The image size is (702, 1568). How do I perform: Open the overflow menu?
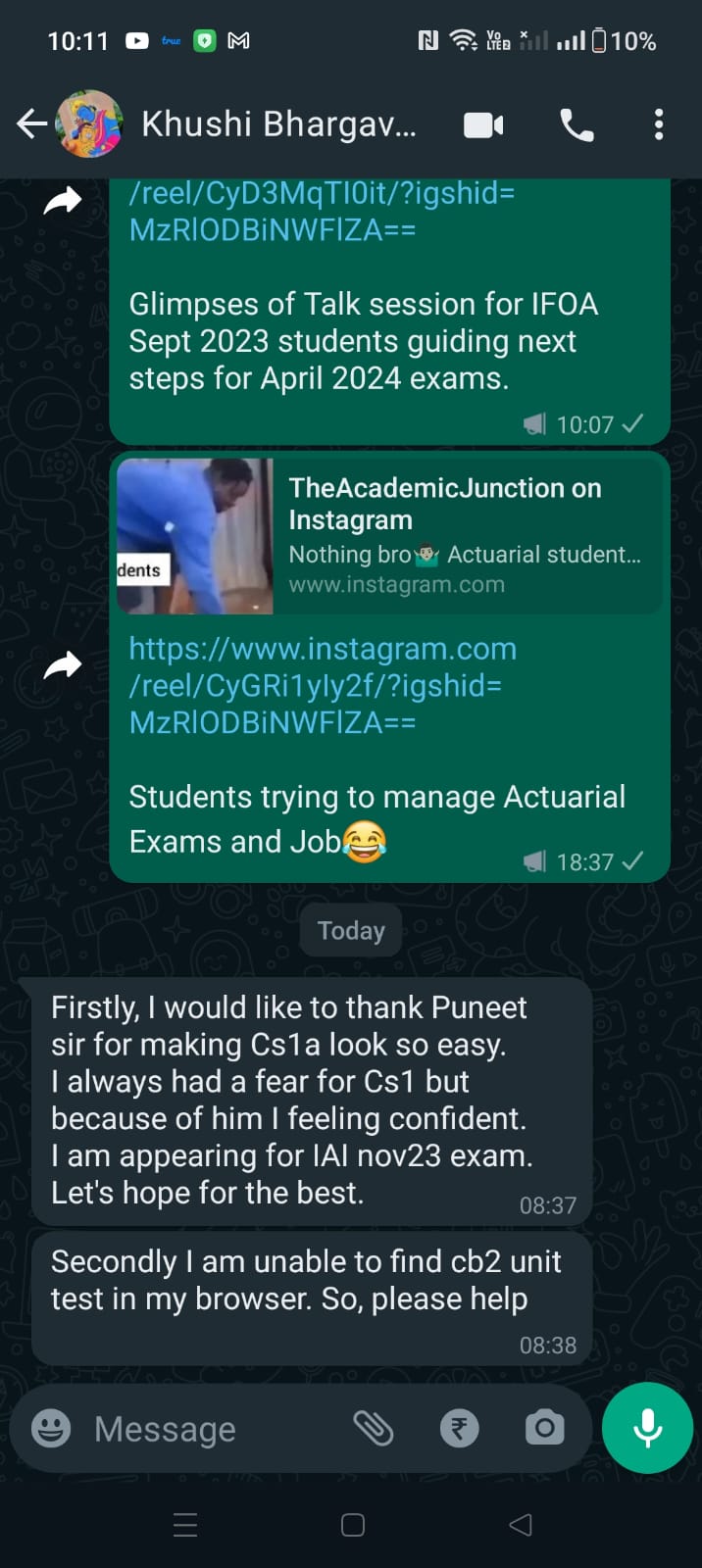pyautogui.click(x=659, y=124)
